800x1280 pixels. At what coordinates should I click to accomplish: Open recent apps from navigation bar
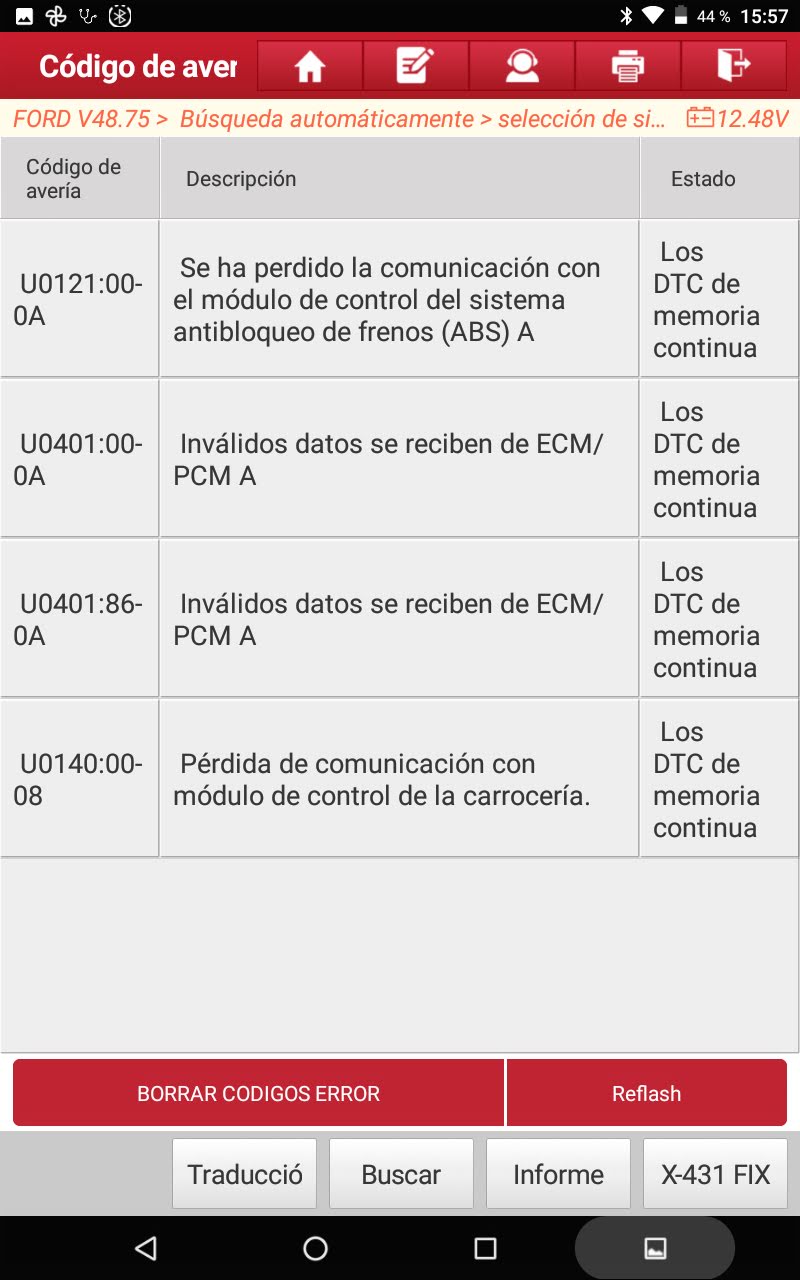point(485,1247)
